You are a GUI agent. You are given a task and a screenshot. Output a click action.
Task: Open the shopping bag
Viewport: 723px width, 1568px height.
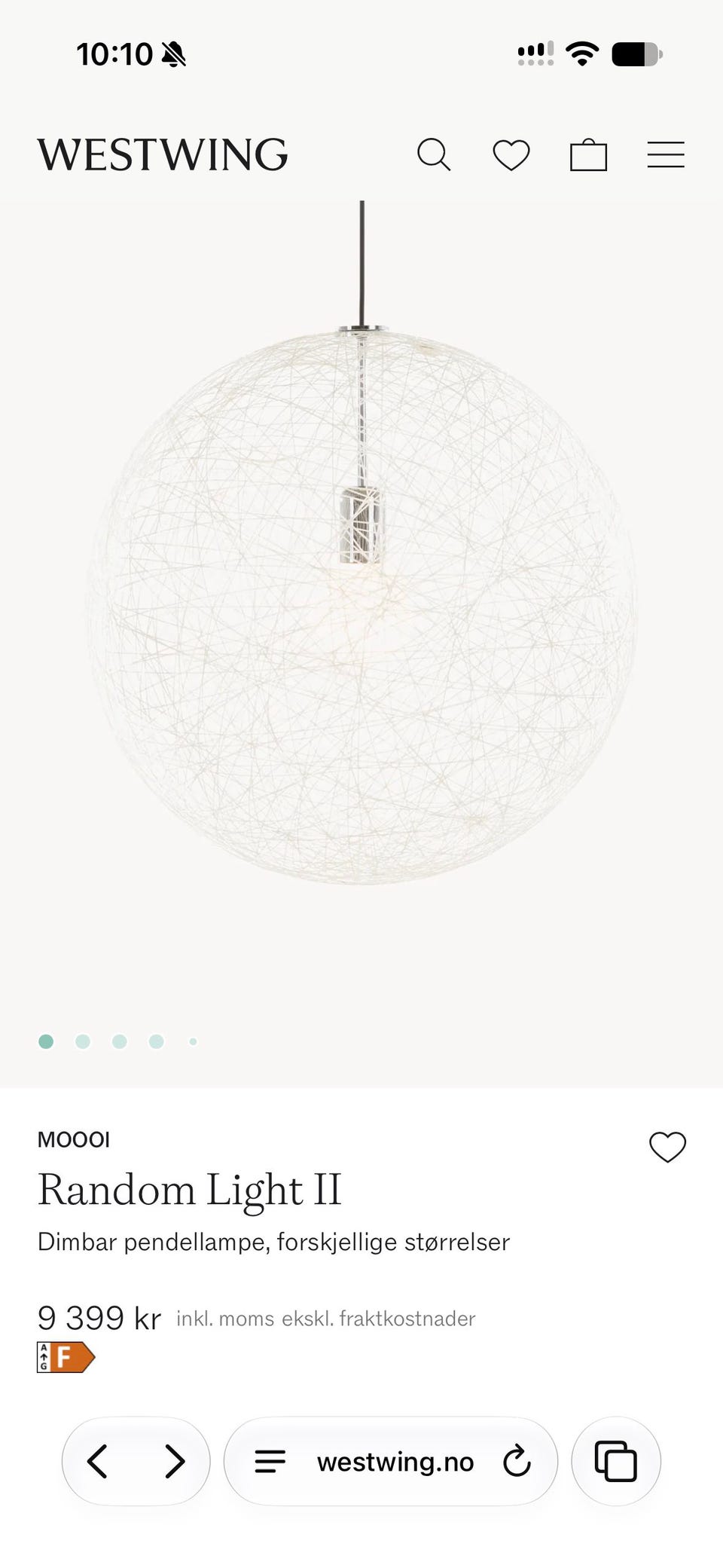(588, 155)
